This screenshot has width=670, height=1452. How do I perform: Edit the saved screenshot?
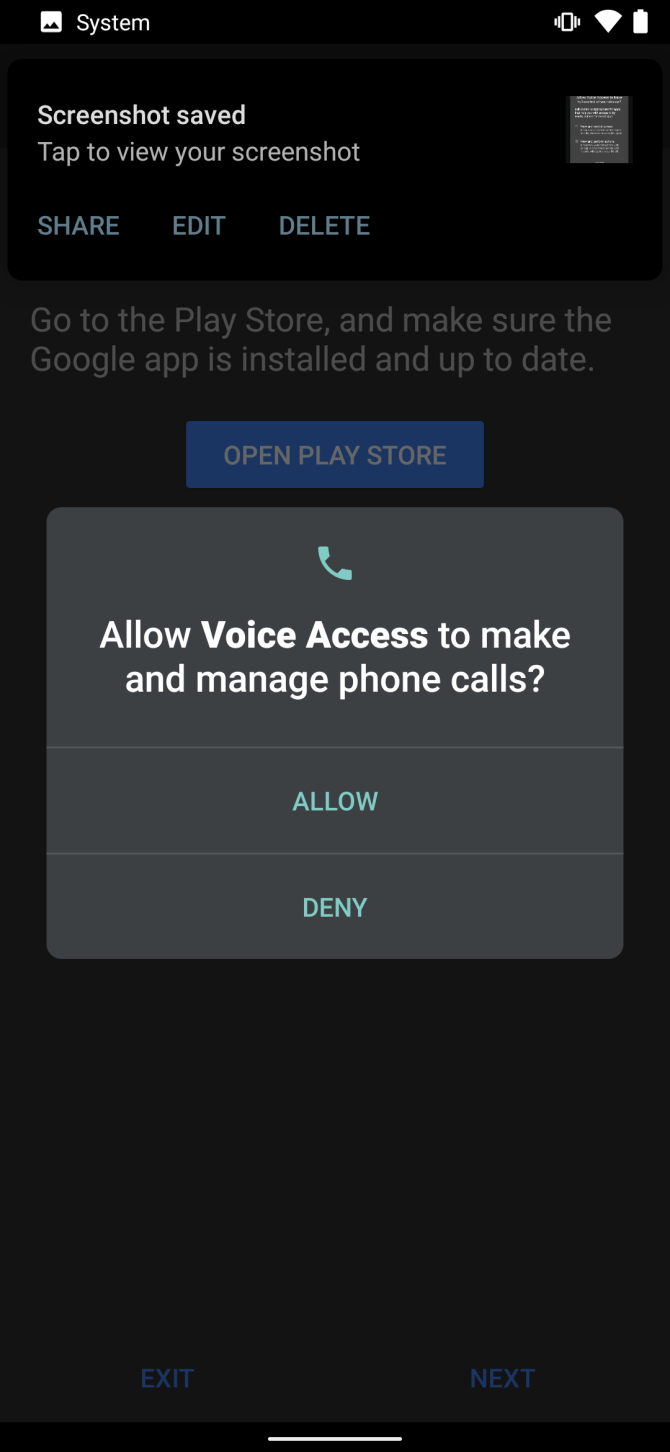pyautogui.click(x=199, y=226)
